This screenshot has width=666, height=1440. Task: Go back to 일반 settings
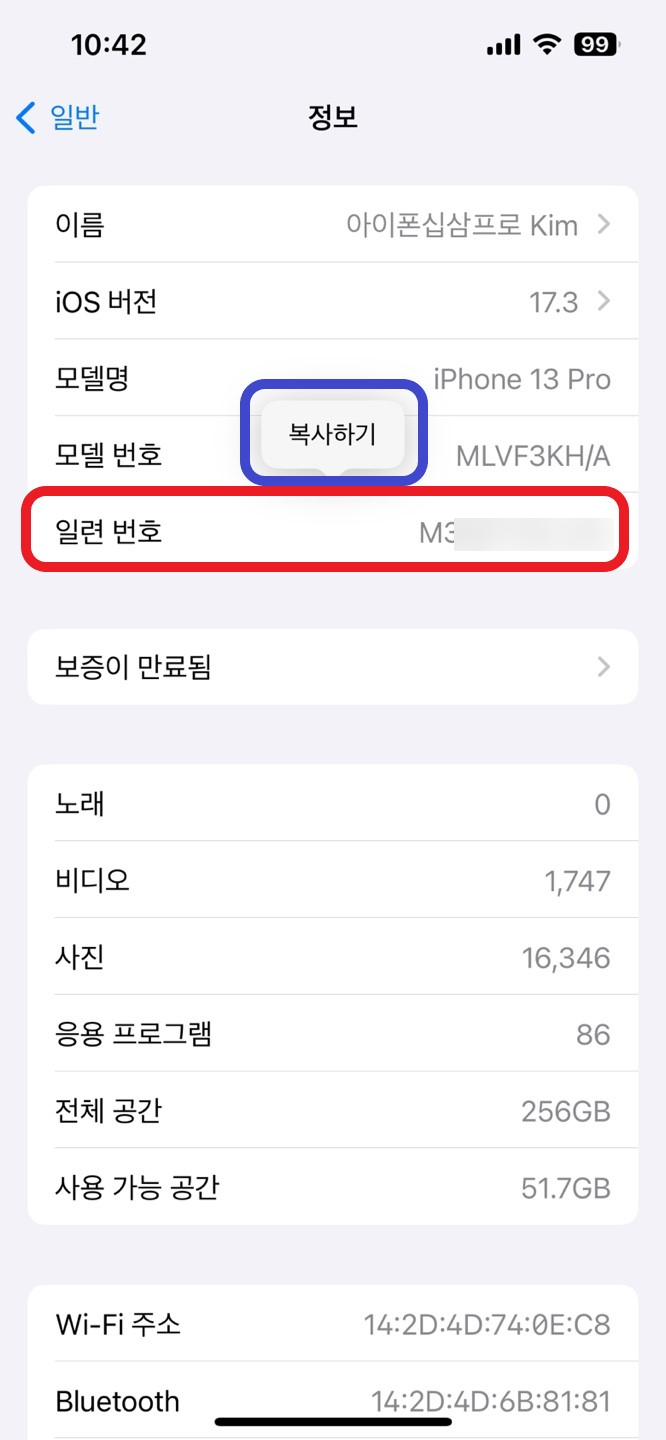pyautogui.click(x=58, y=118)
